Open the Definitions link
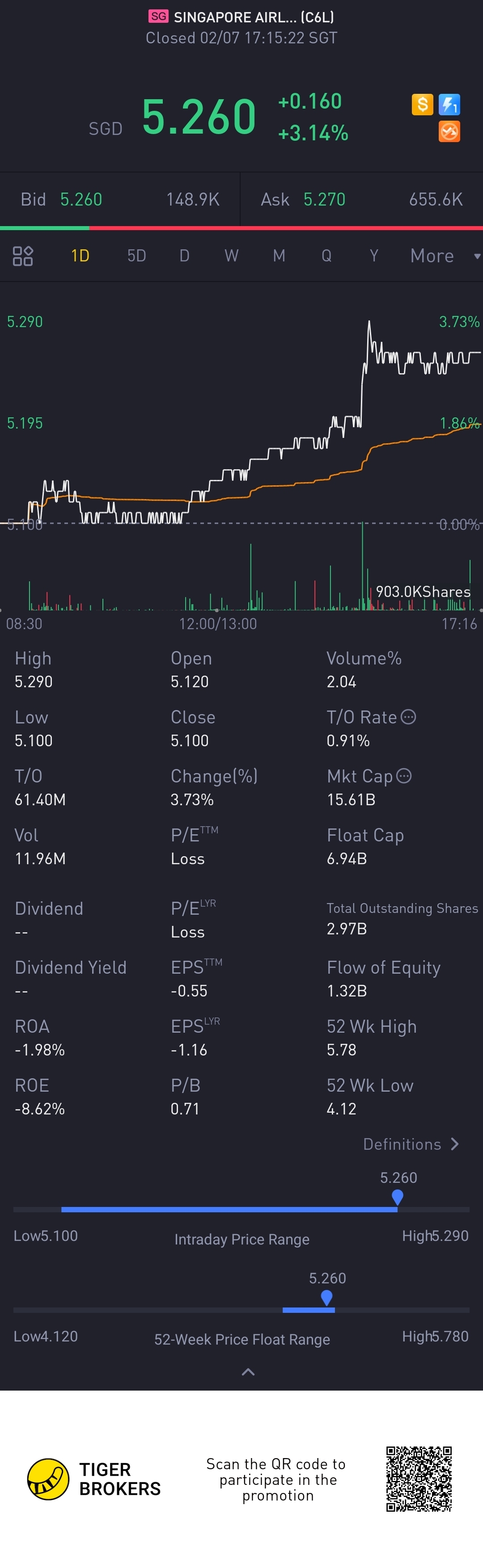The width and height of the screenshot is (483, 1568). pos(411,1144)
